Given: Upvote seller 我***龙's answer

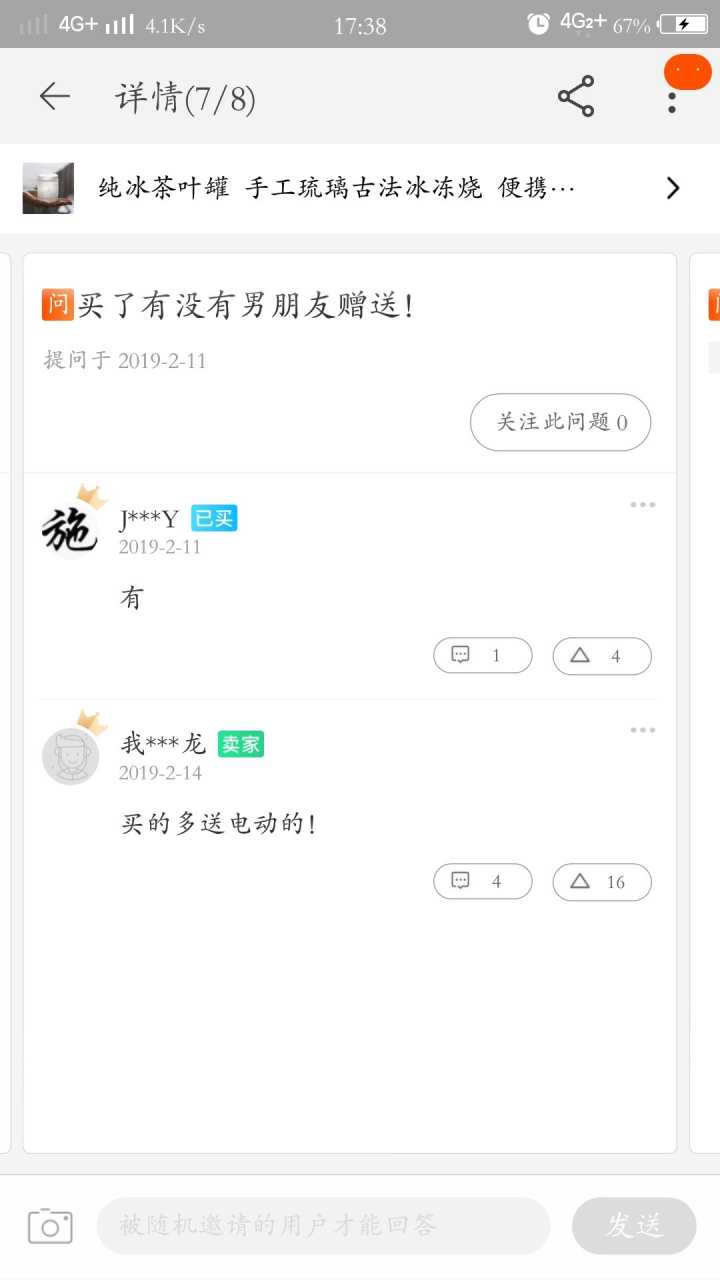Looking at the screenshot, I should tap(601, 882).
